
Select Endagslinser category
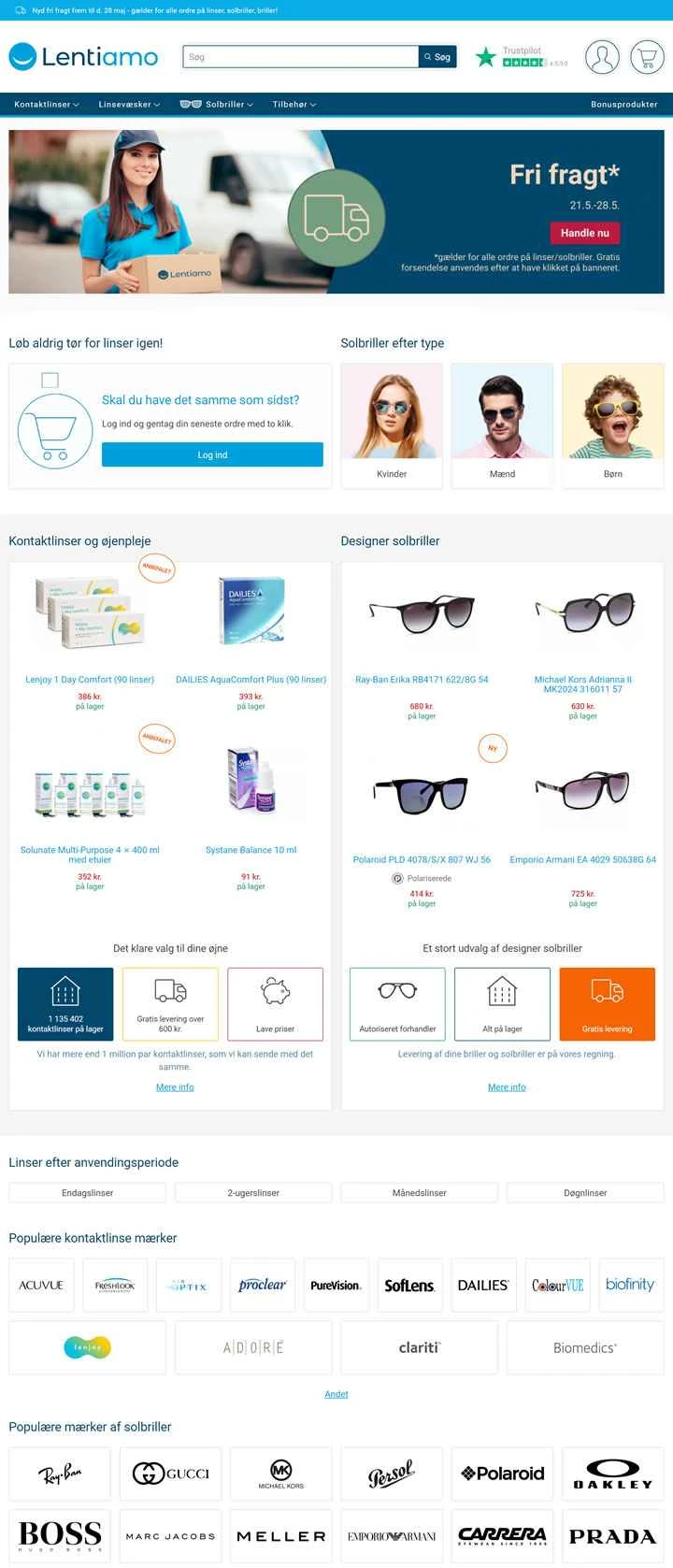click(88, 1193)
